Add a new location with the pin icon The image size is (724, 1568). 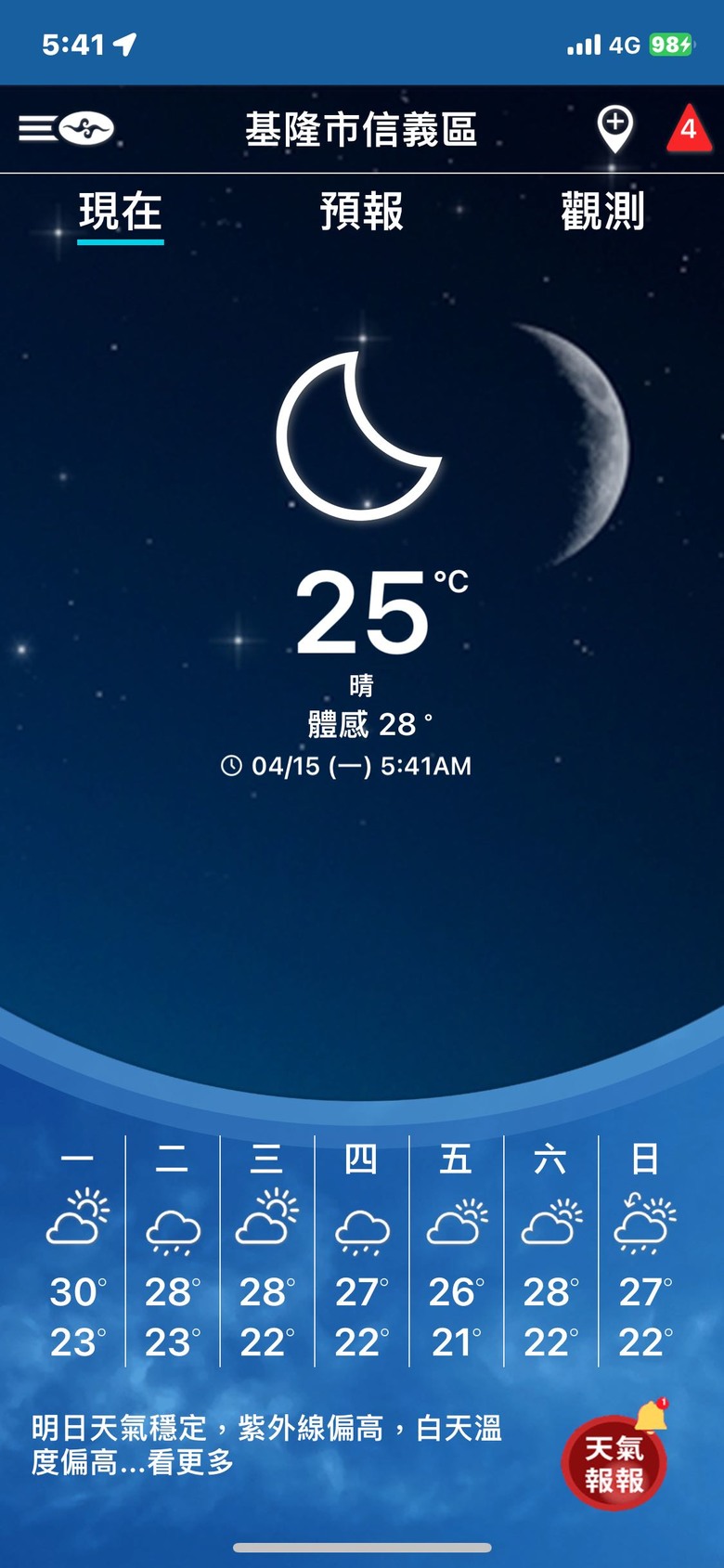[614, 128]
